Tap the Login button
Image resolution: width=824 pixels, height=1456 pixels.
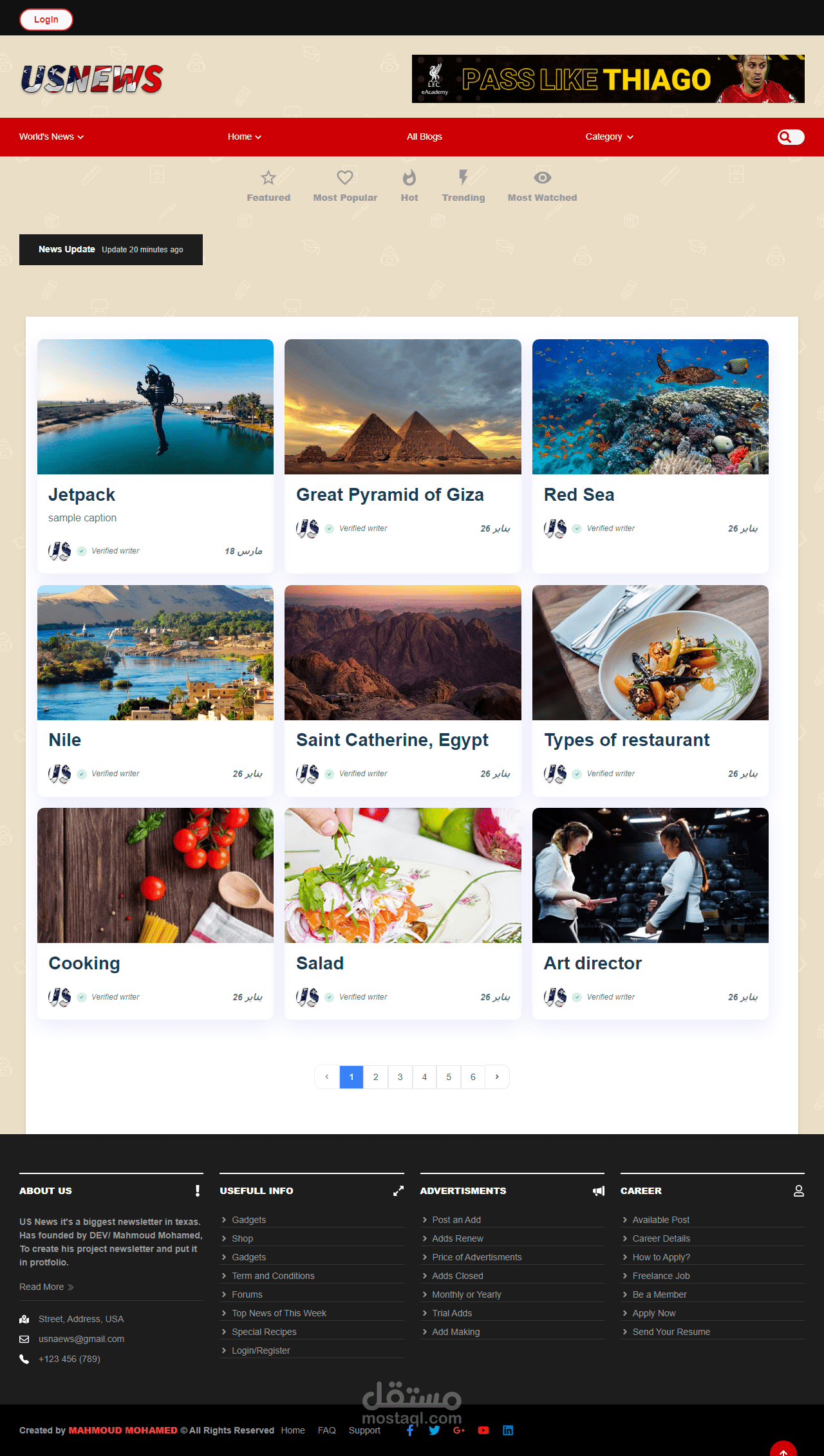(x=46, y=19)
